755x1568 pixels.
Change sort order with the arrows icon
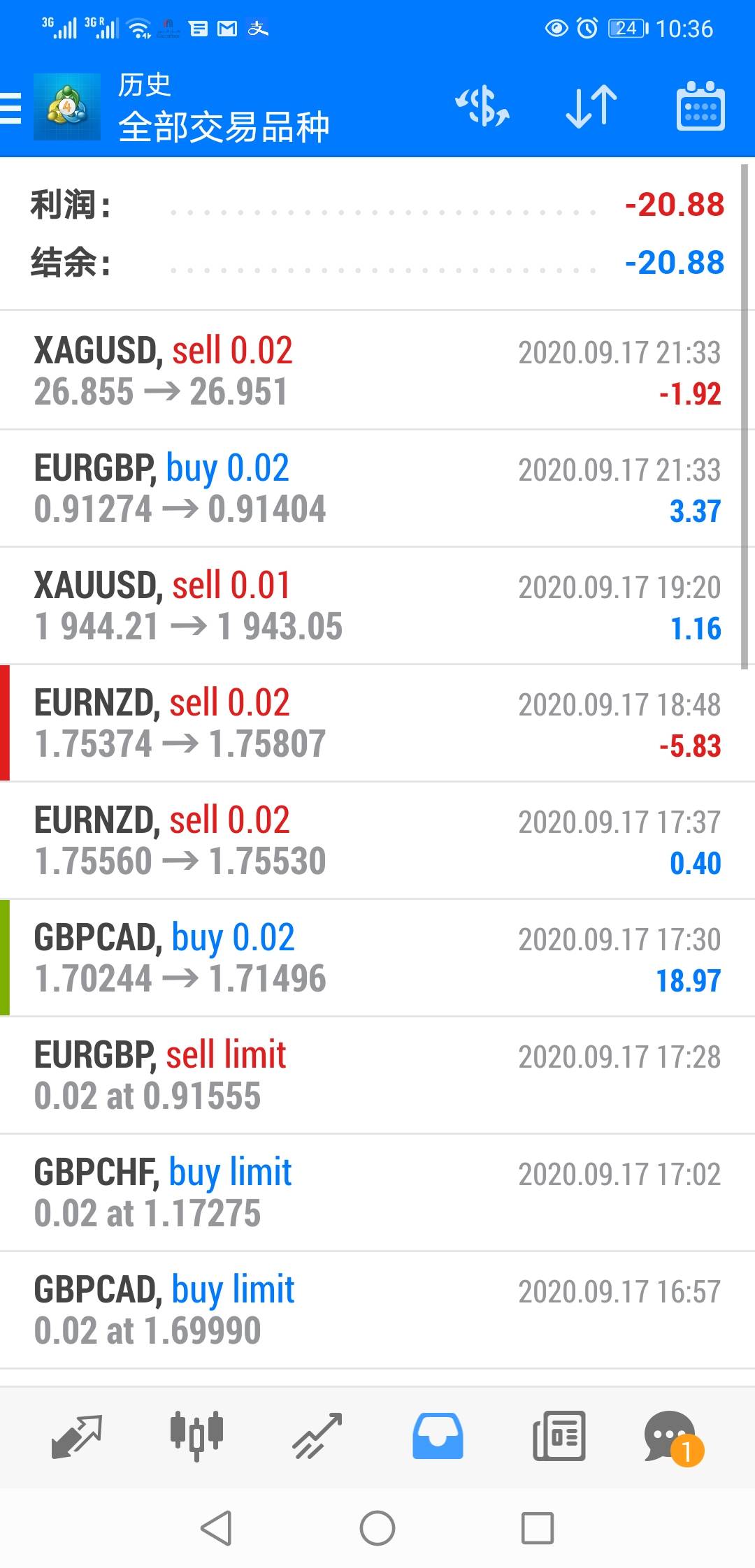point(591,107)
